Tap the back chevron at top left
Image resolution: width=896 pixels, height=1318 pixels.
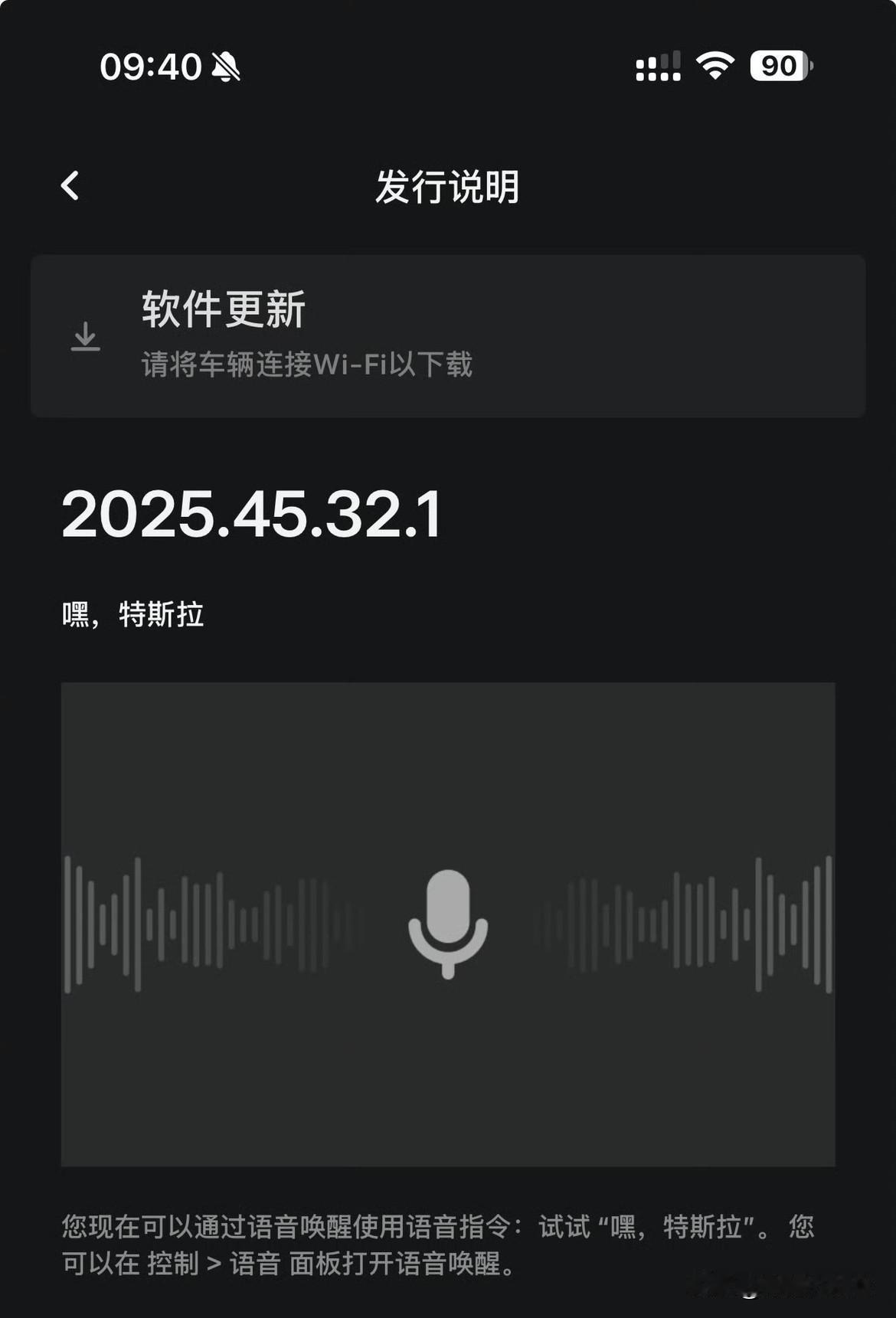pyautogui.click(x=71, y=186)
